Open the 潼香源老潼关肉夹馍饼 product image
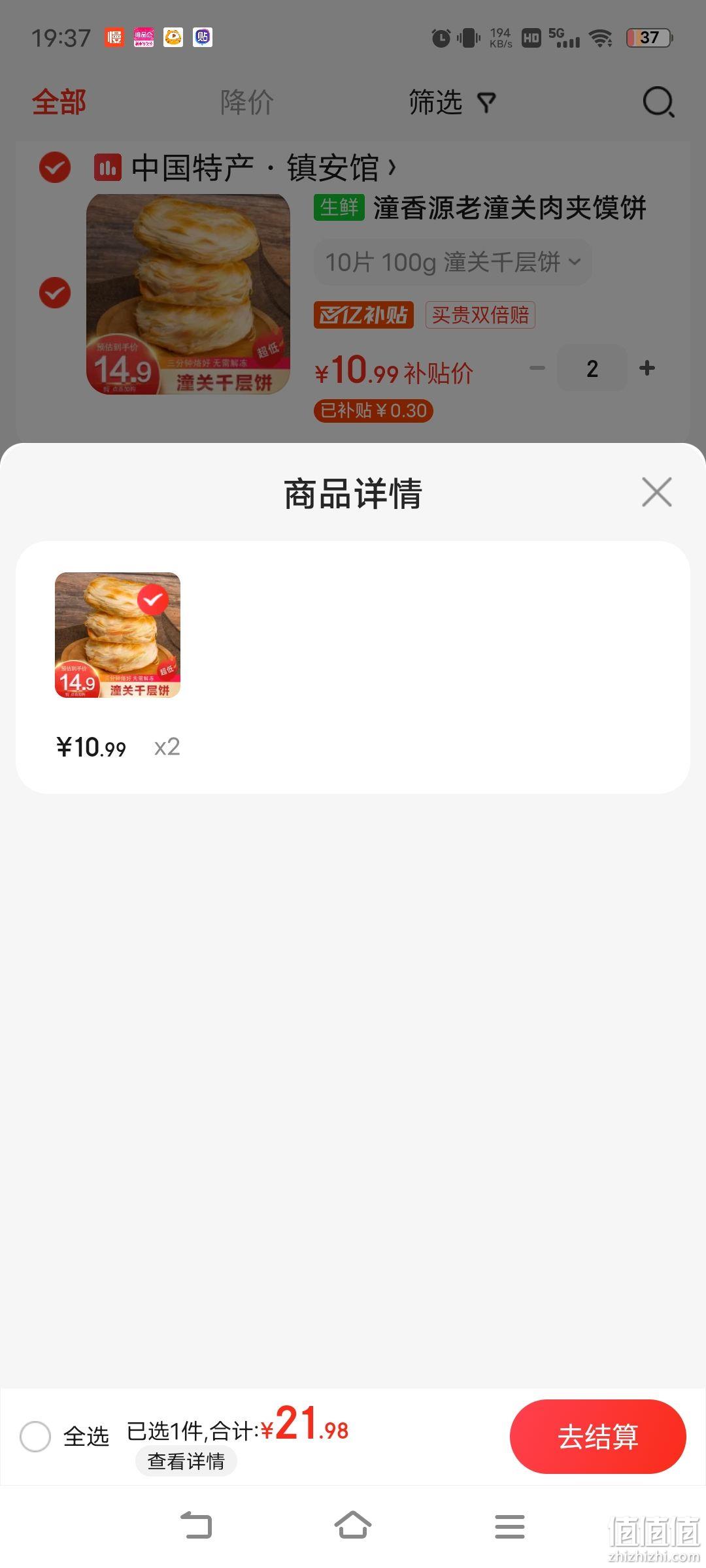The width and height of the screenshot is (706, 1568). tap(188, 294)
